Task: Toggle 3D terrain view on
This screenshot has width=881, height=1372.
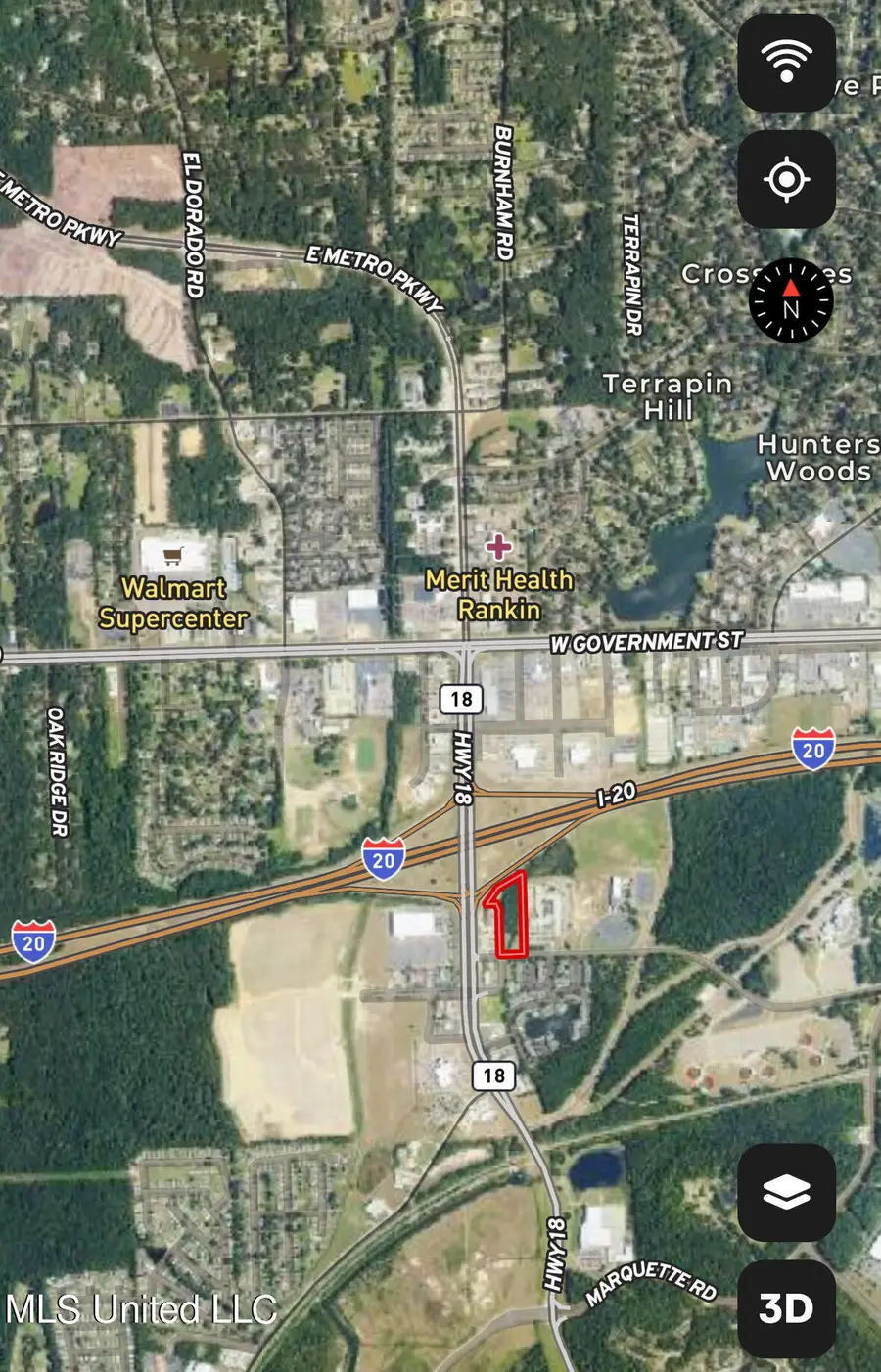Action: click(x=787, y=1308)
